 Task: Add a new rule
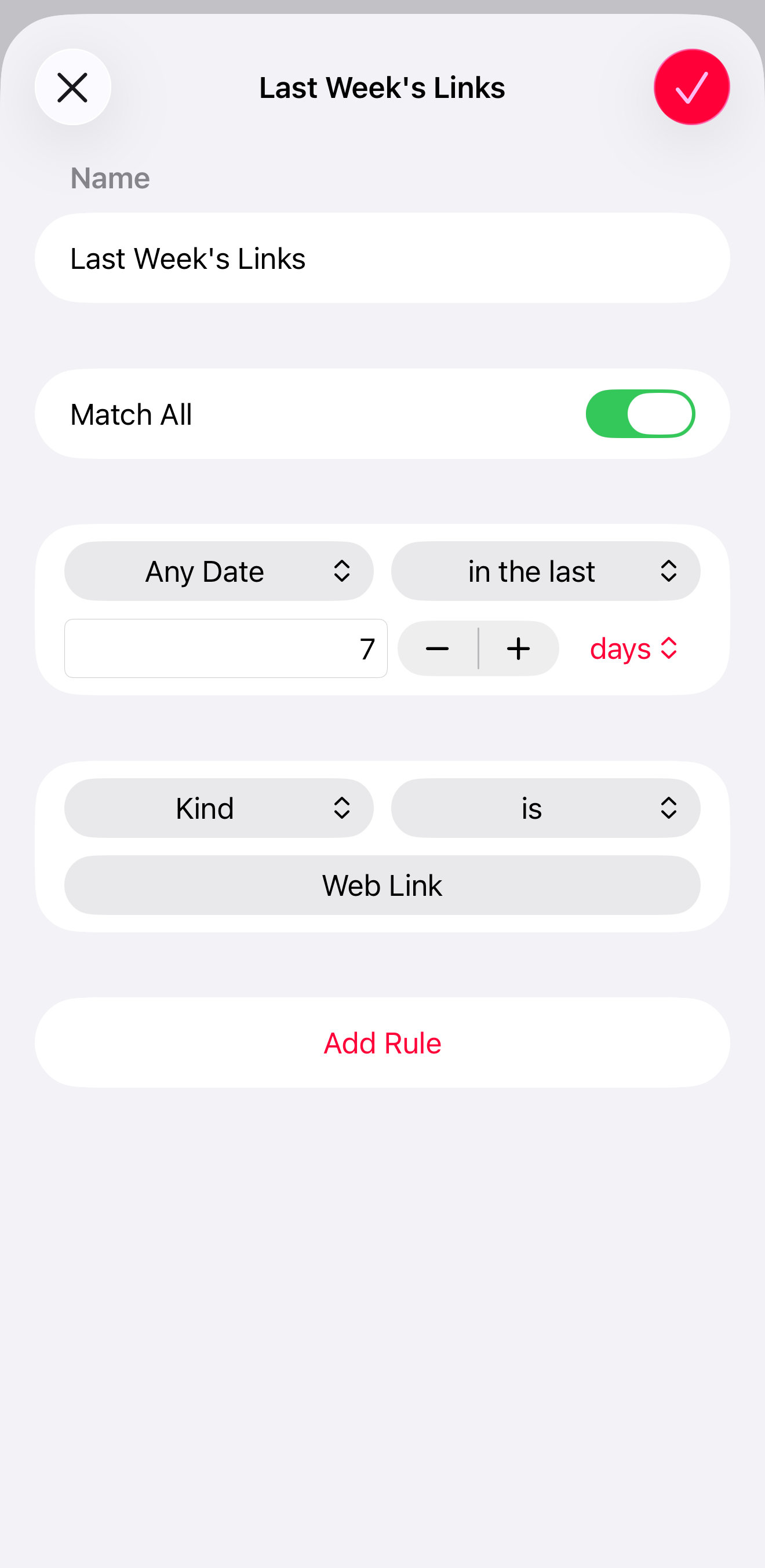(382, 1042)
